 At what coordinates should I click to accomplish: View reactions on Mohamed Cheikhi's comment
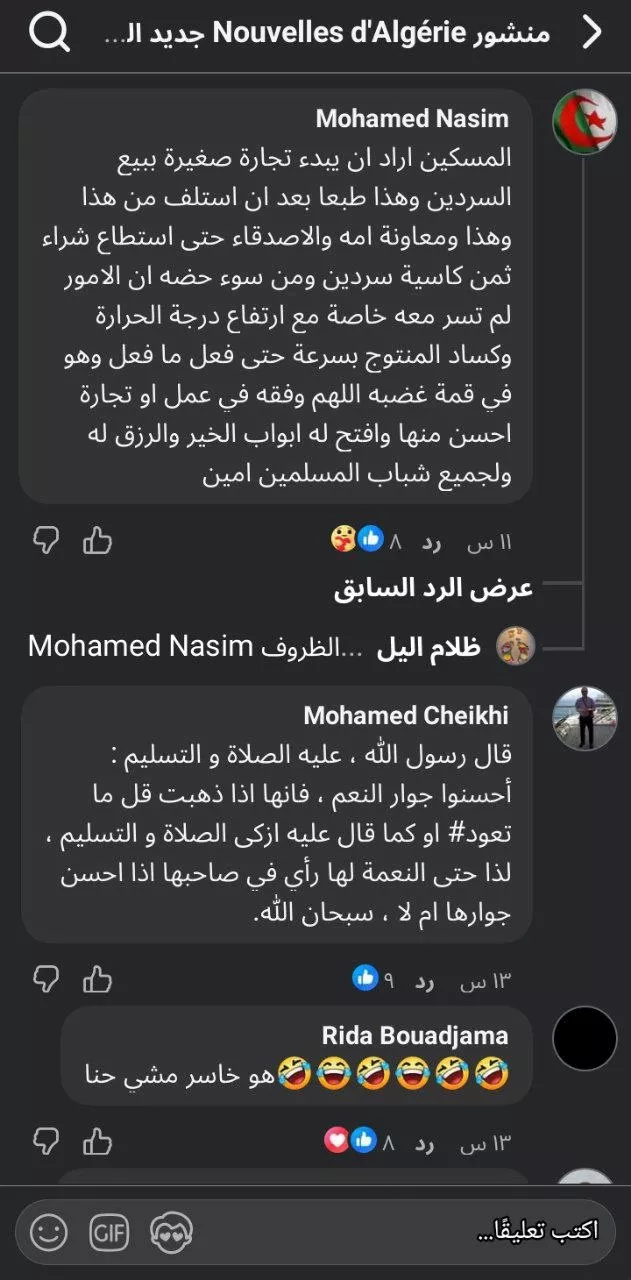click(x=374, y=978)
